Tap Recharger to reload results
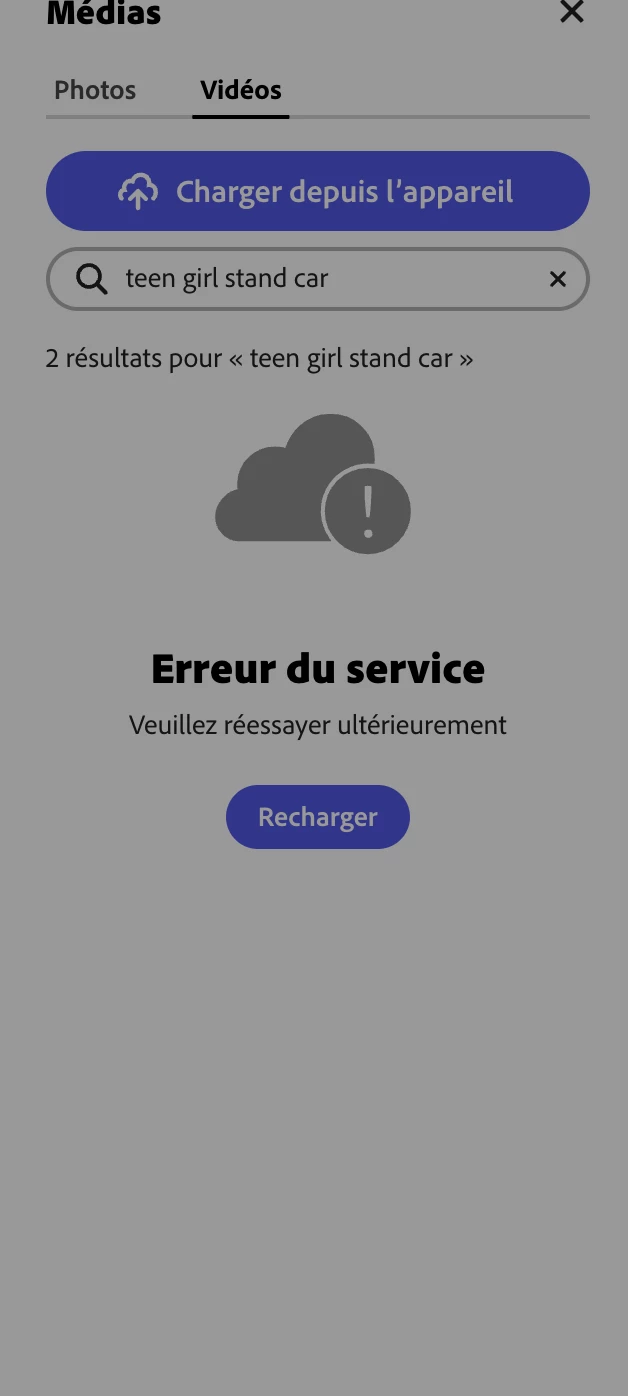 (318, 817)
